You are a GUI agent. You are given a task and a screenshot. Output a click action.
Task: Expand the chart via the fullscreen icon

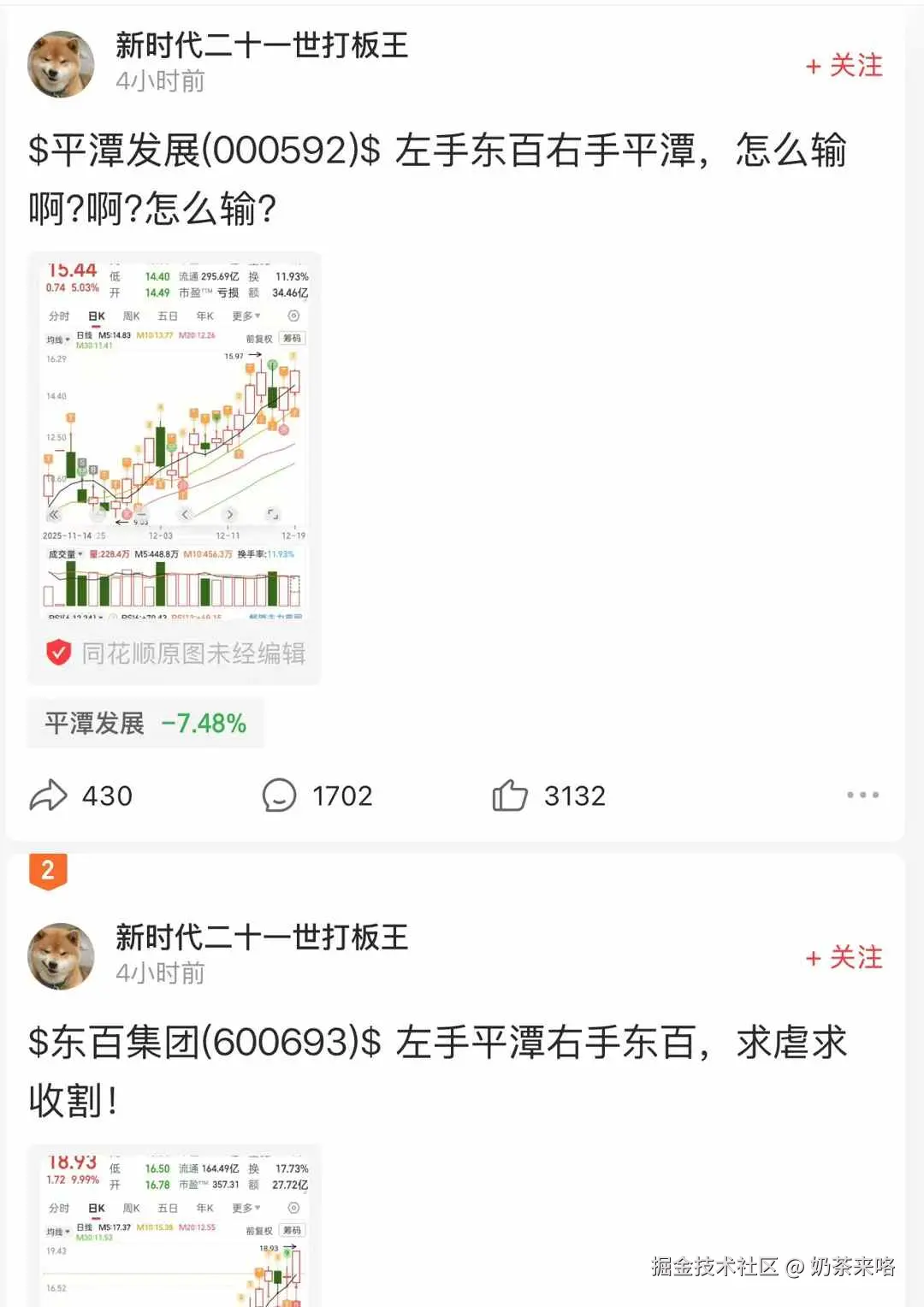point(273,513)
